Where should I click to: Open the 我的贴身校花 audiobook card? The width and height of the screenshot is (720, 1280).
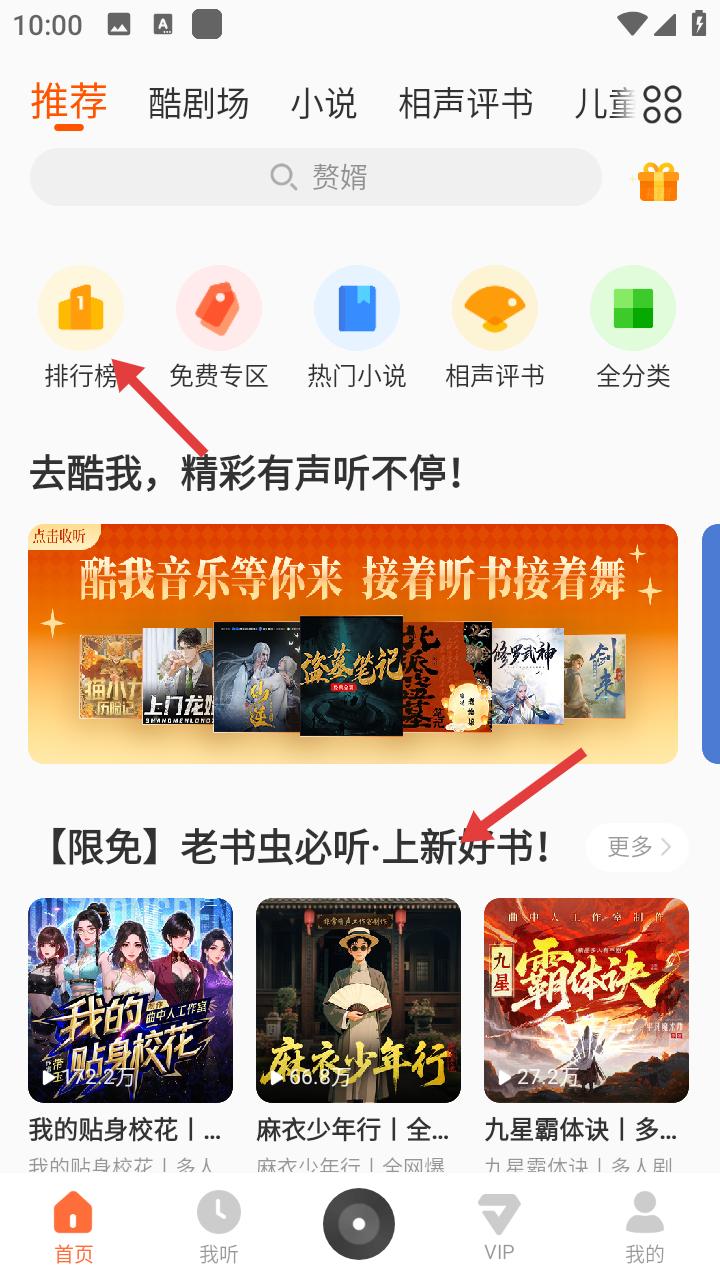tap(130, 1030)
